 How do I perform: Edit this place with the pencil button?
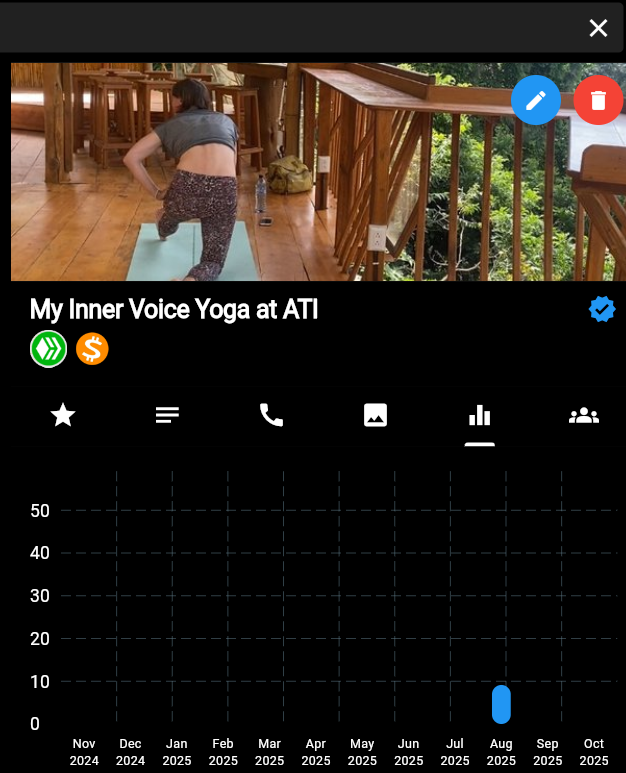[x=536, y=100]
